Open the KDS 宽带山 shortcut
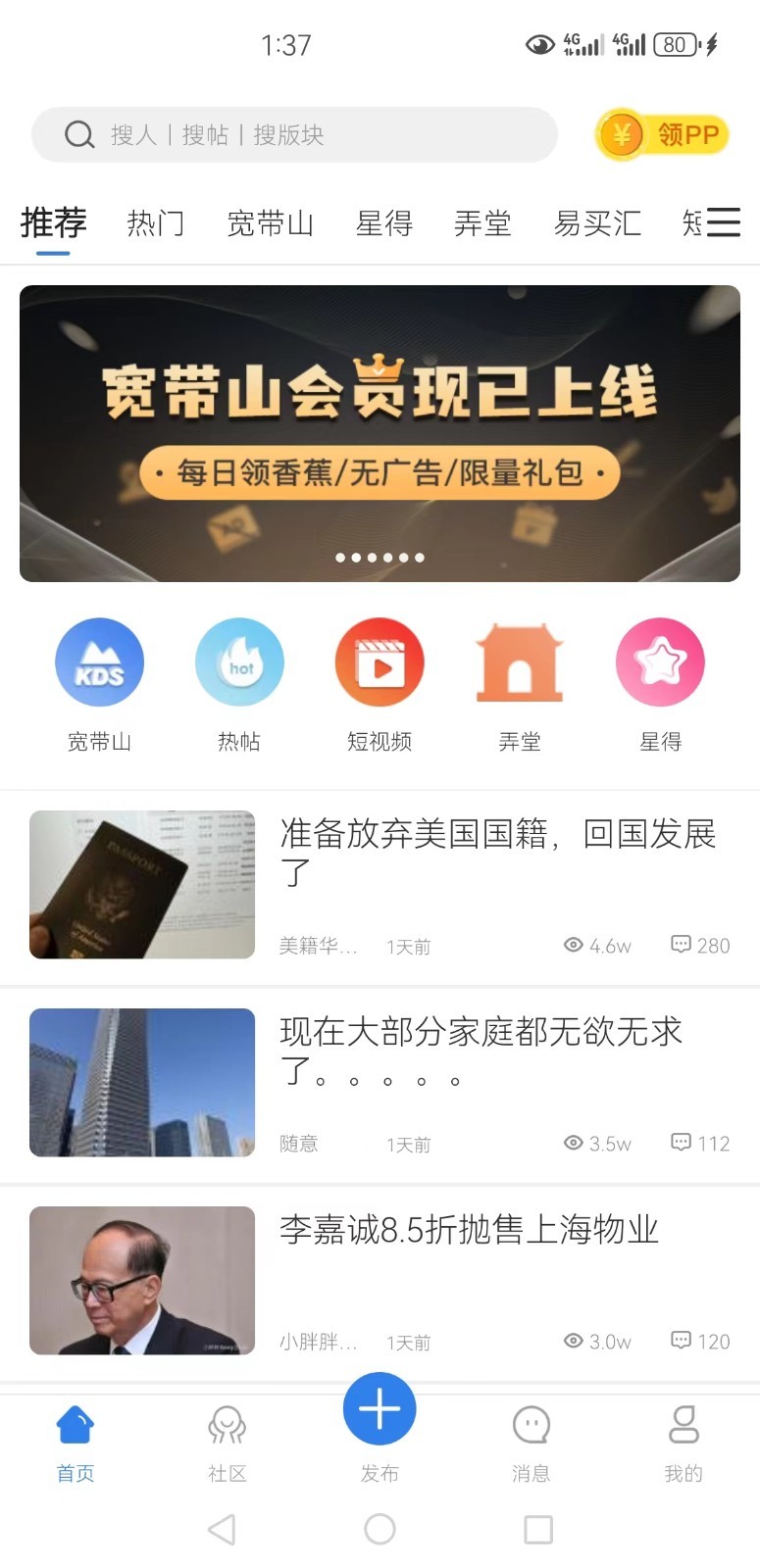This screenshot has height=1568, width=760. 99,685
